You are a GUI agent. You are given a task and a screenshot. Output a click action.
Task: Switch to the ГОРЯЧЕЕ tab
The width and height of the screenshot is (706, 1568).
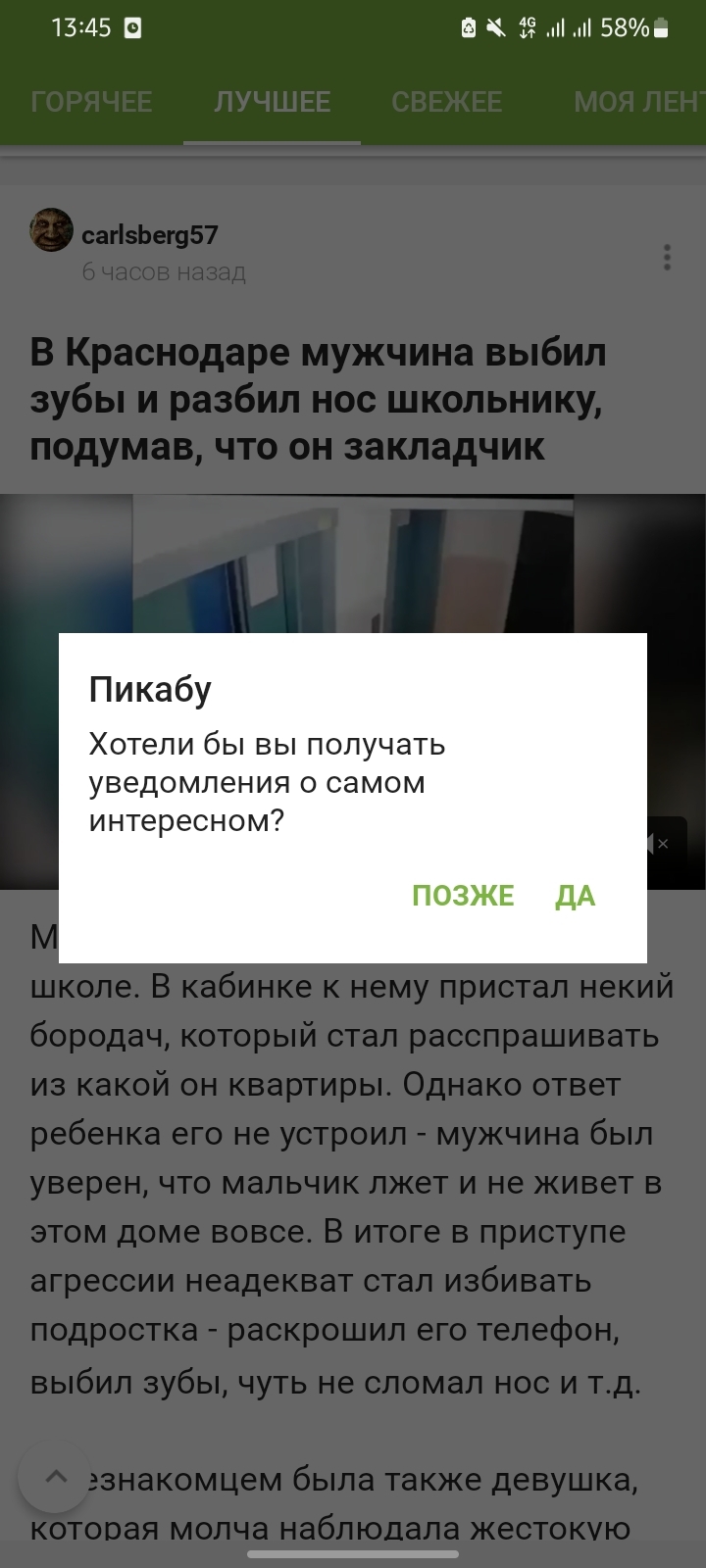click(x=91, y=102)
